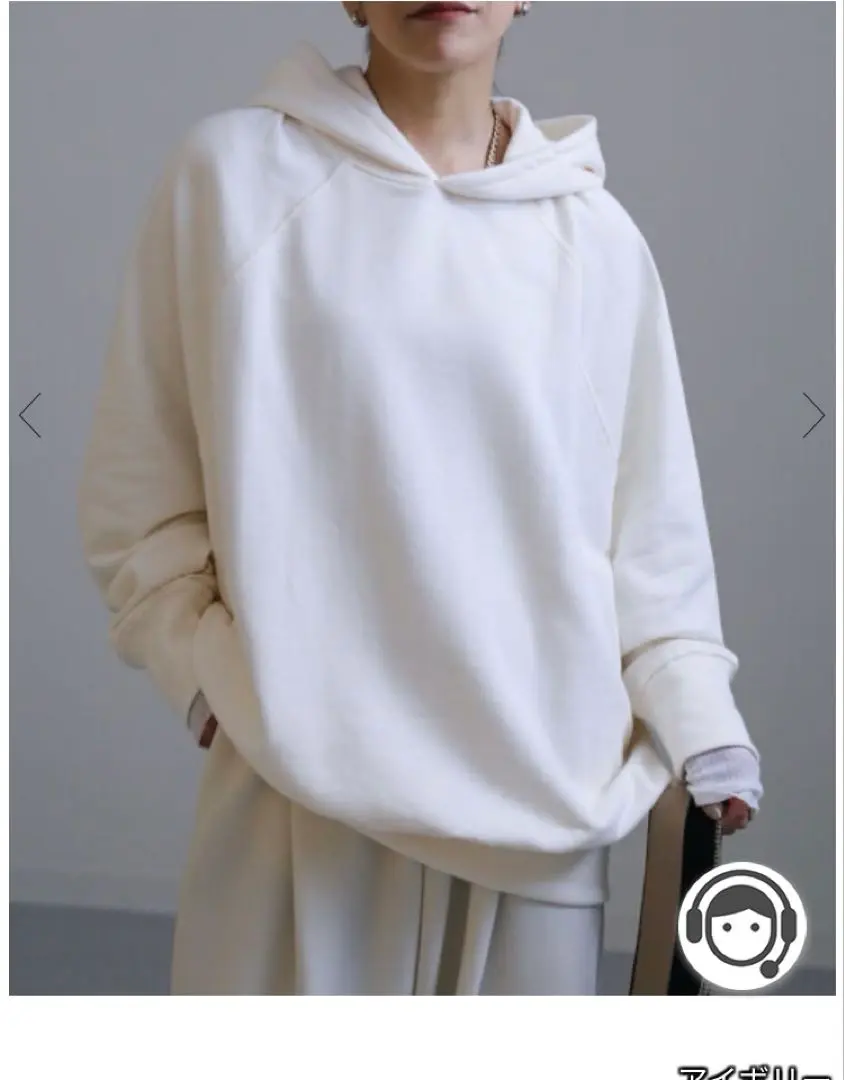Screen dimensions: 844x1080
Task: Show the previous product image
Action: pos(30,415)
